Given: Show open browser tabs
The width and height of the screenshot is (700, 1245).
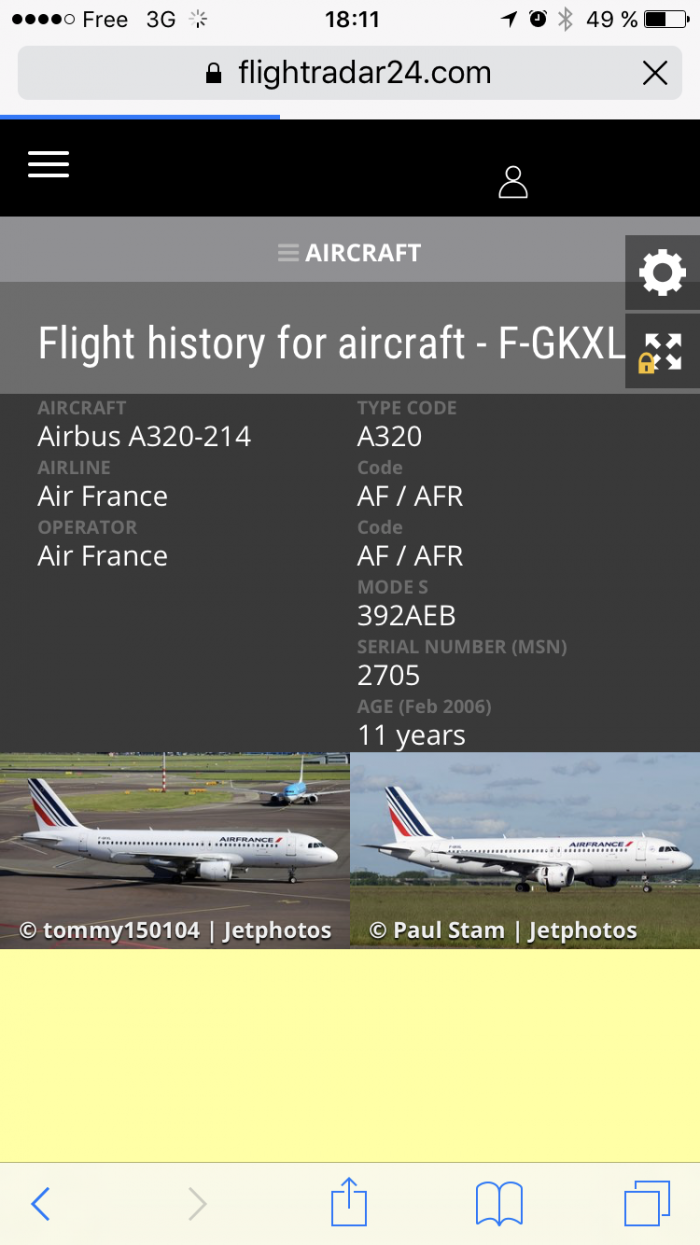Looking at the screenshot, I should [647, 1203].
